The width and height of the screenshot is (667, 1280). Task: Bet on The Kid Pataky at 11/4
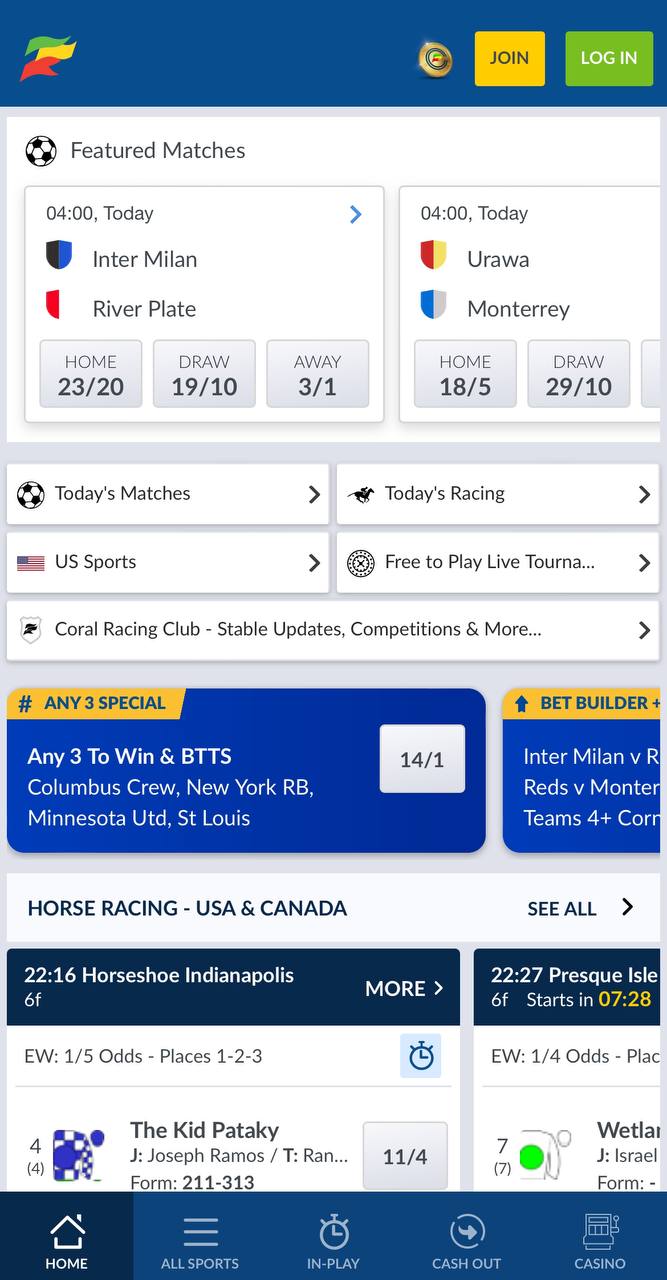pos(405,1157)
